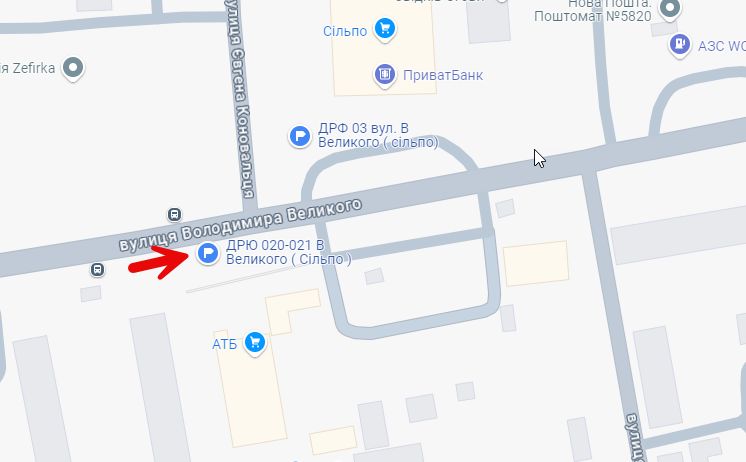This screenshot has height=462, width=746.
Task: Select the ПриватБанк map marker
Action: (385, 73)
